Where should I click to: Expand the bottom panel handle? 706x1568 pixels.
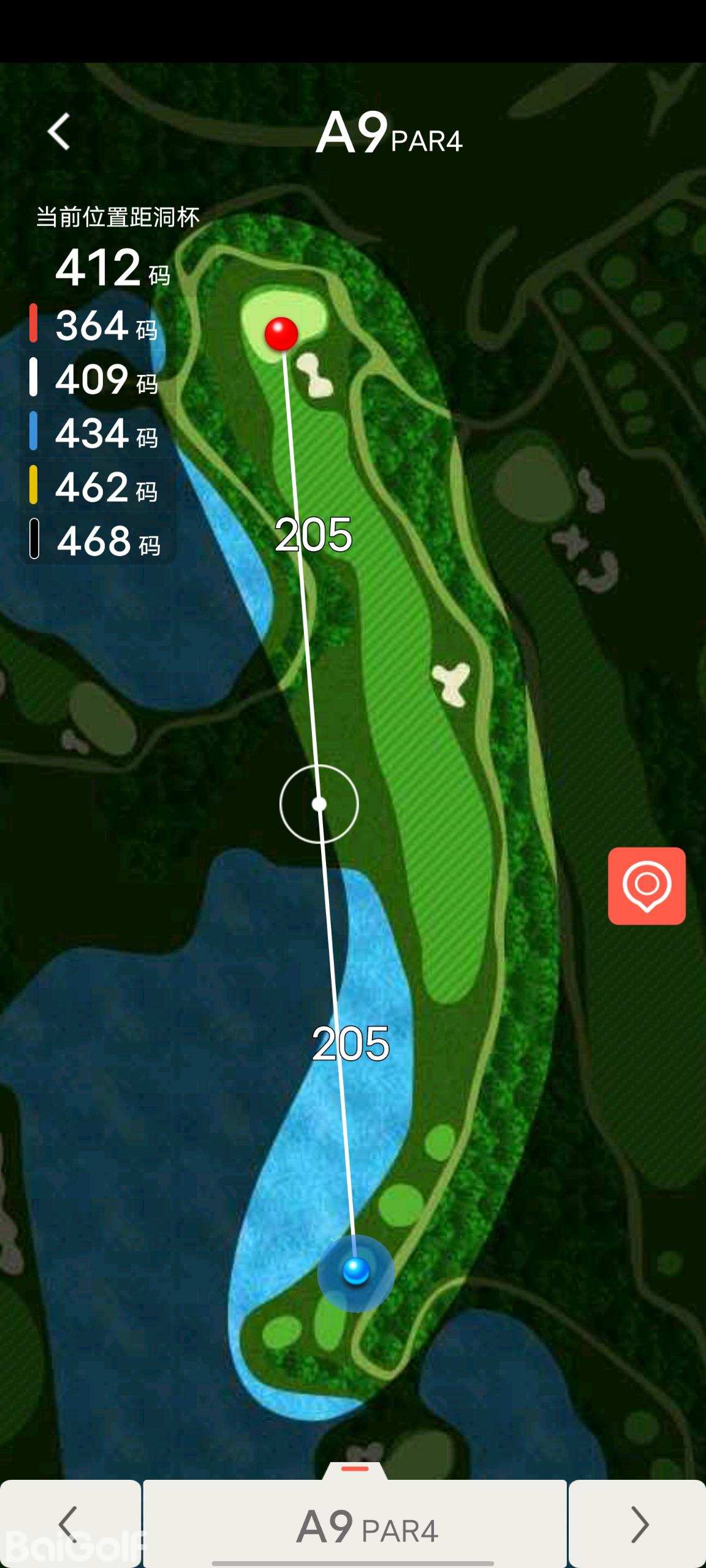point(355,1469)
